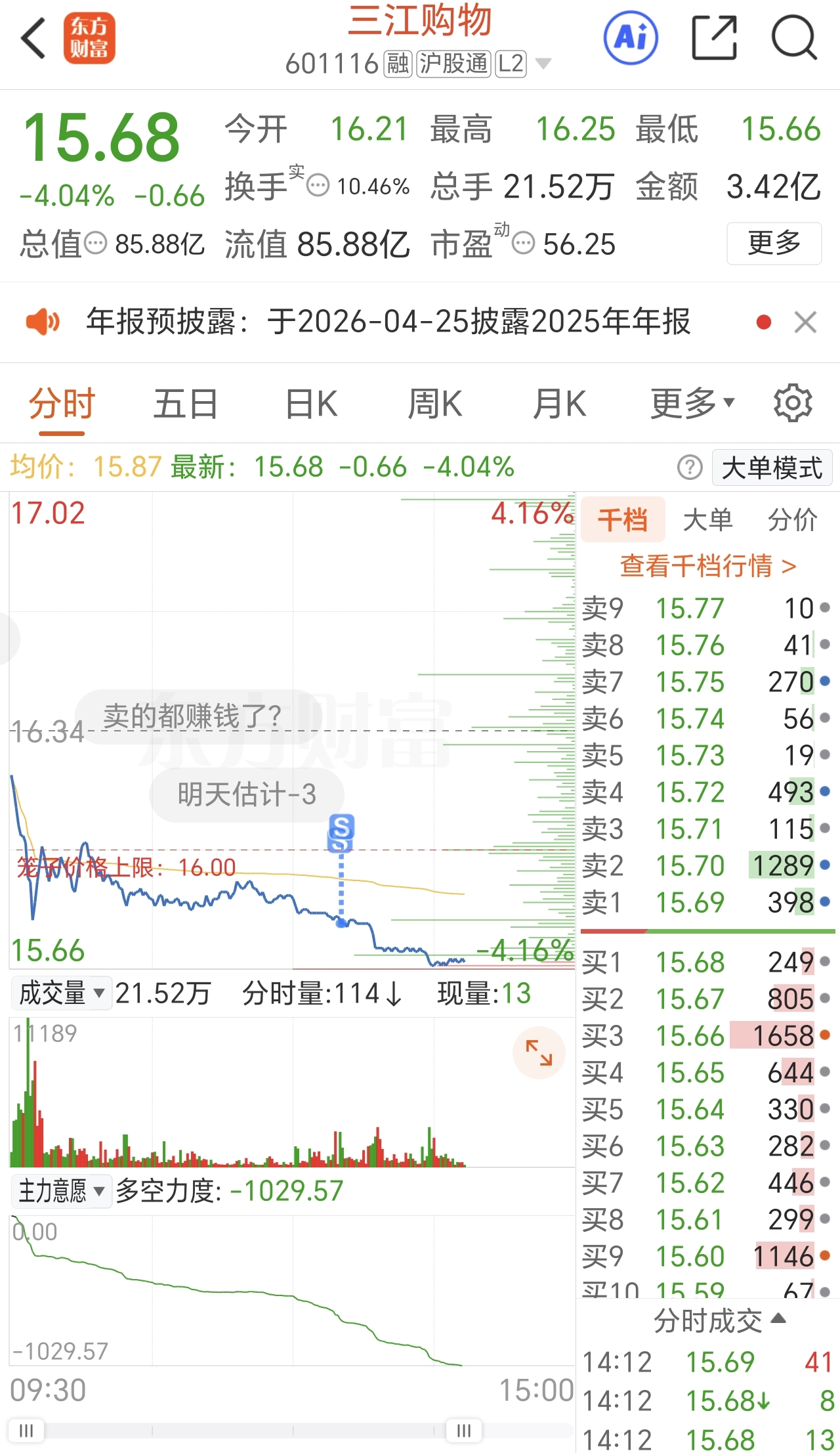
Task: Open chart settings gear
Action: [793, 403]
